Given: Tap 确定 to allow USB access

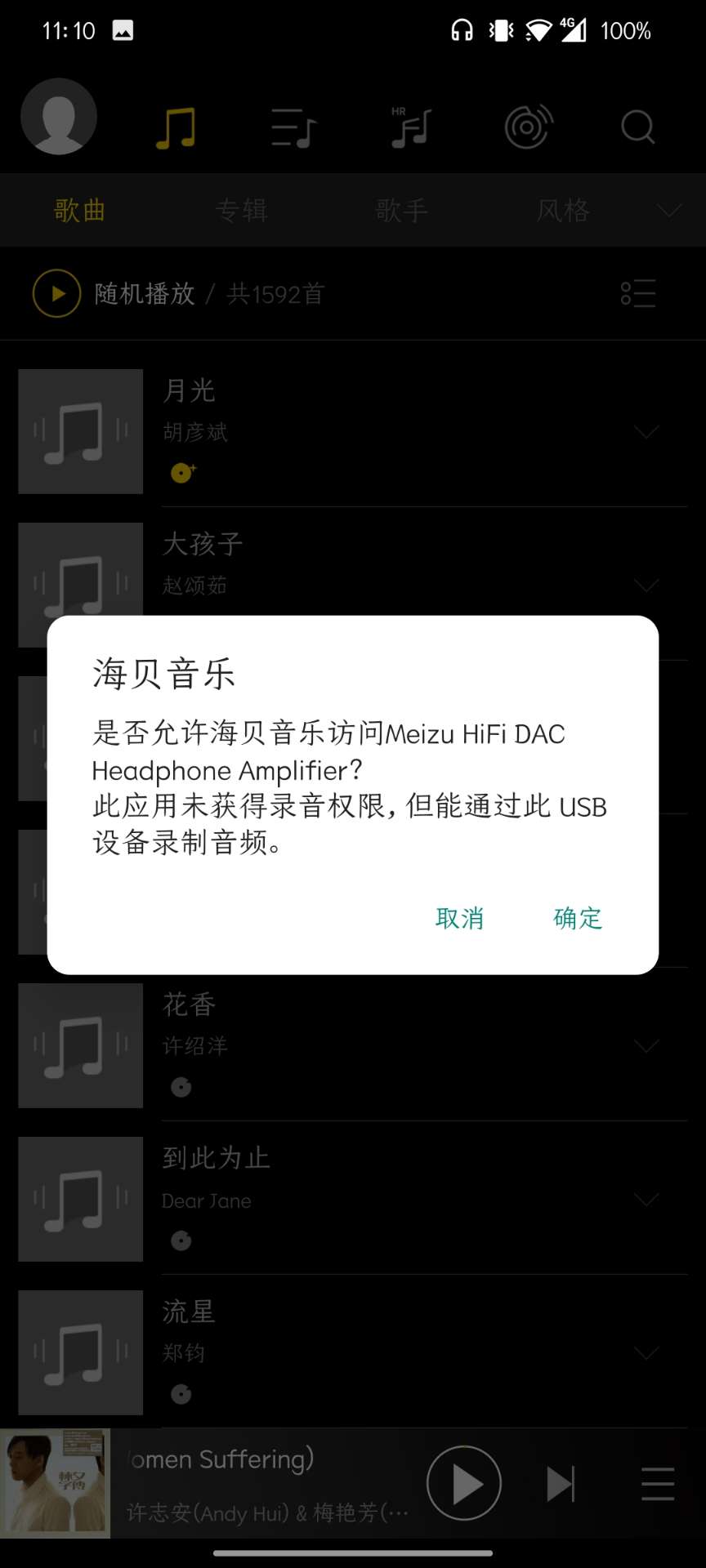Looking at the screenshot, I should (x=578, y=918).
